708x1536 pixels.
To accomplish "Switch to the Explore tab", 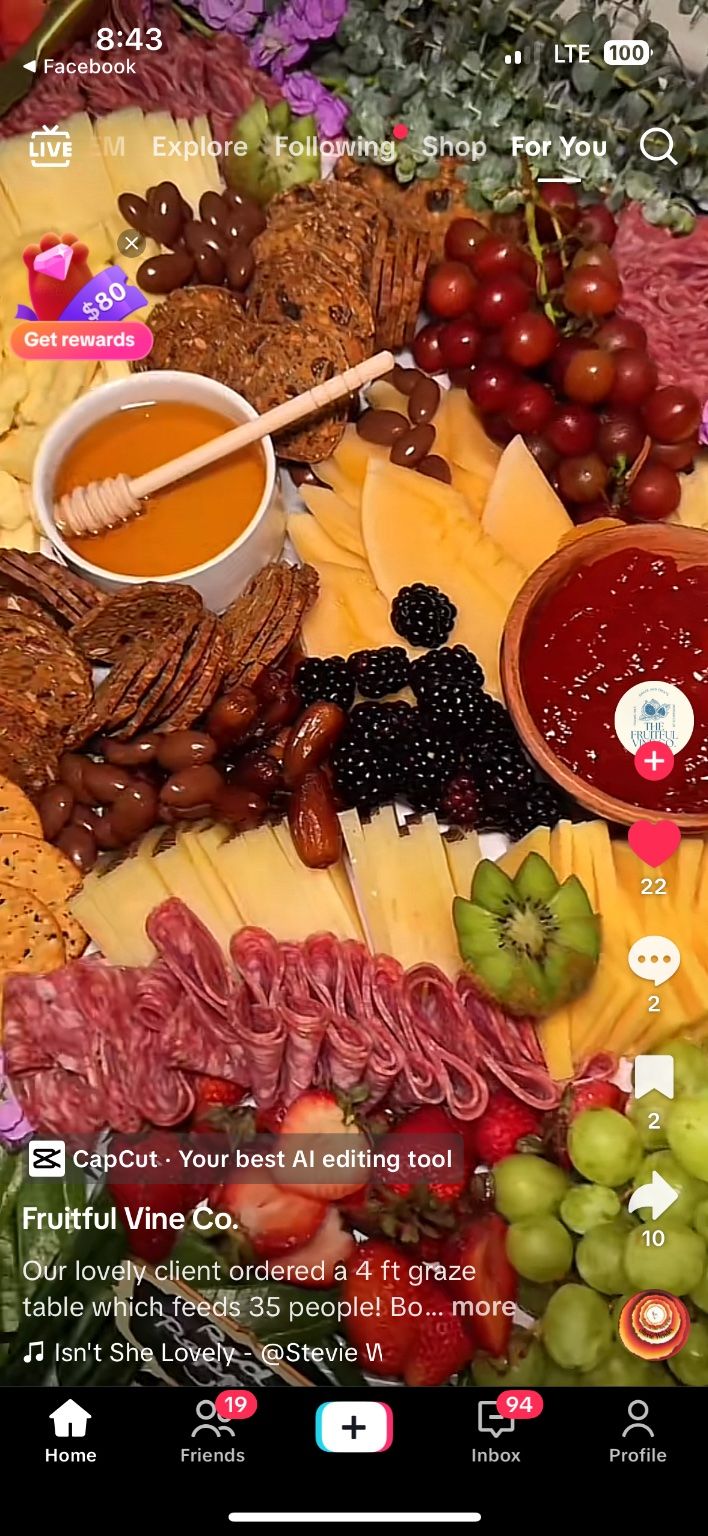I will point(199,147).
